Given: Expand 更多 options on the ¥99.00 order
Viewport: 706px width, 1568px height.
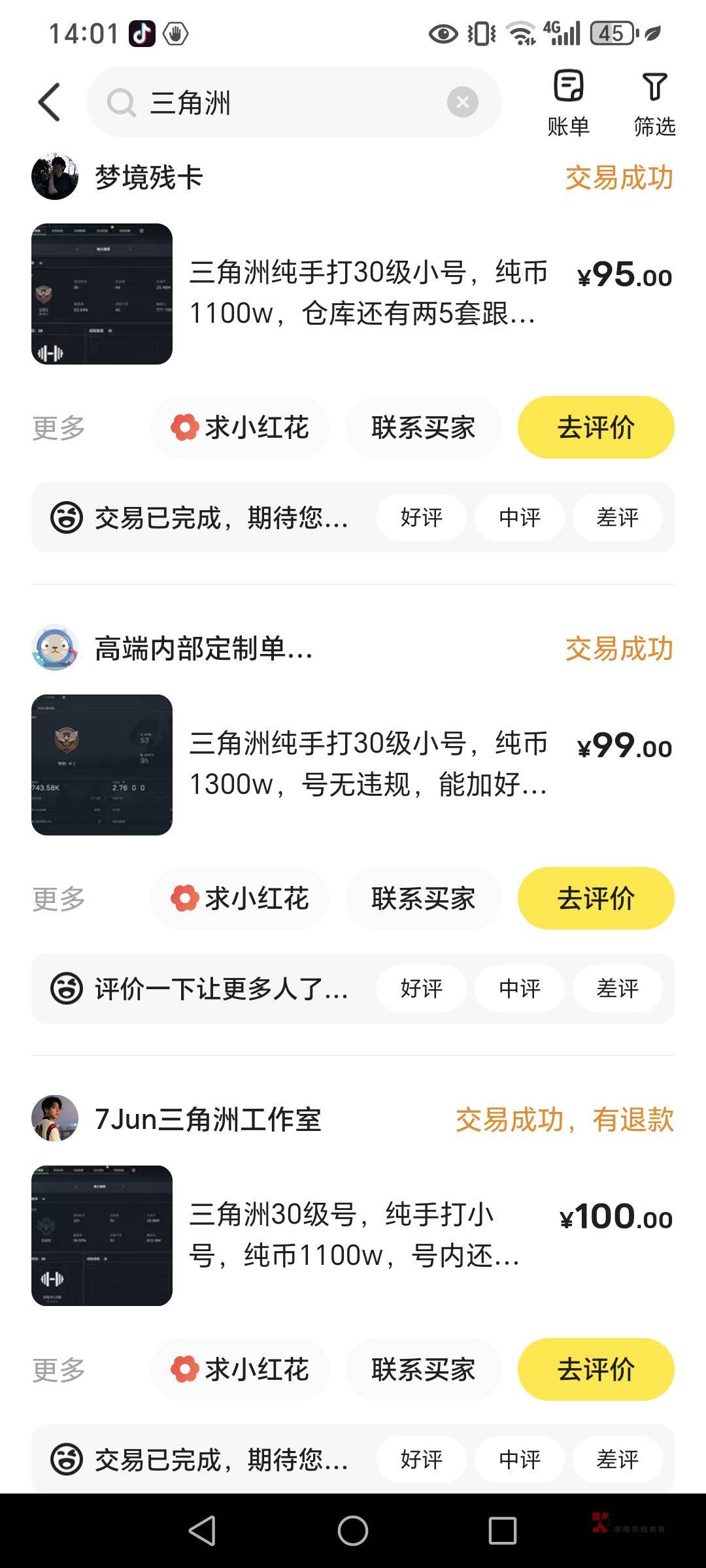Looking at the screenshot, I should 59,899.
